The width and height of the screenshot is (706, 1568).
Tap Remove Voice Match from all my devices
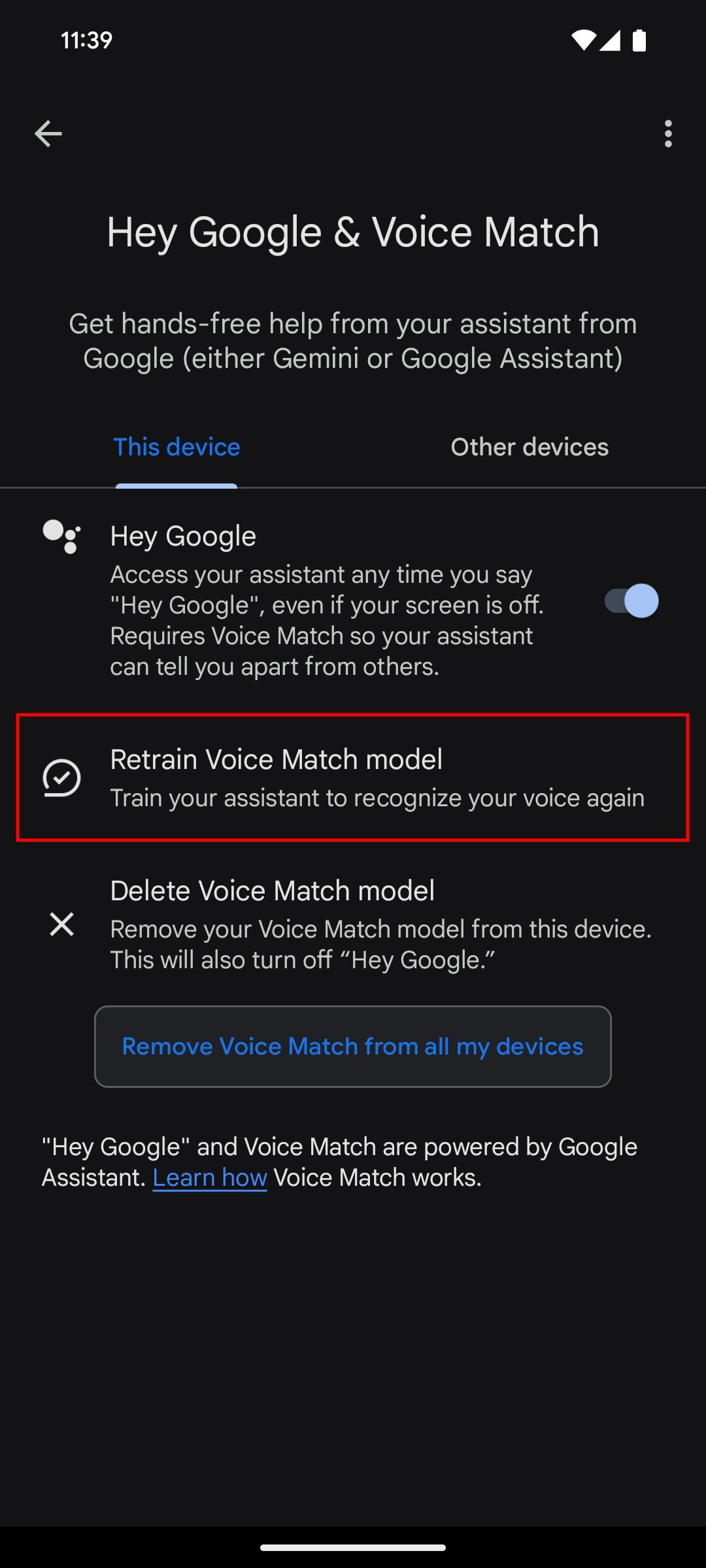pos(353,1047)
